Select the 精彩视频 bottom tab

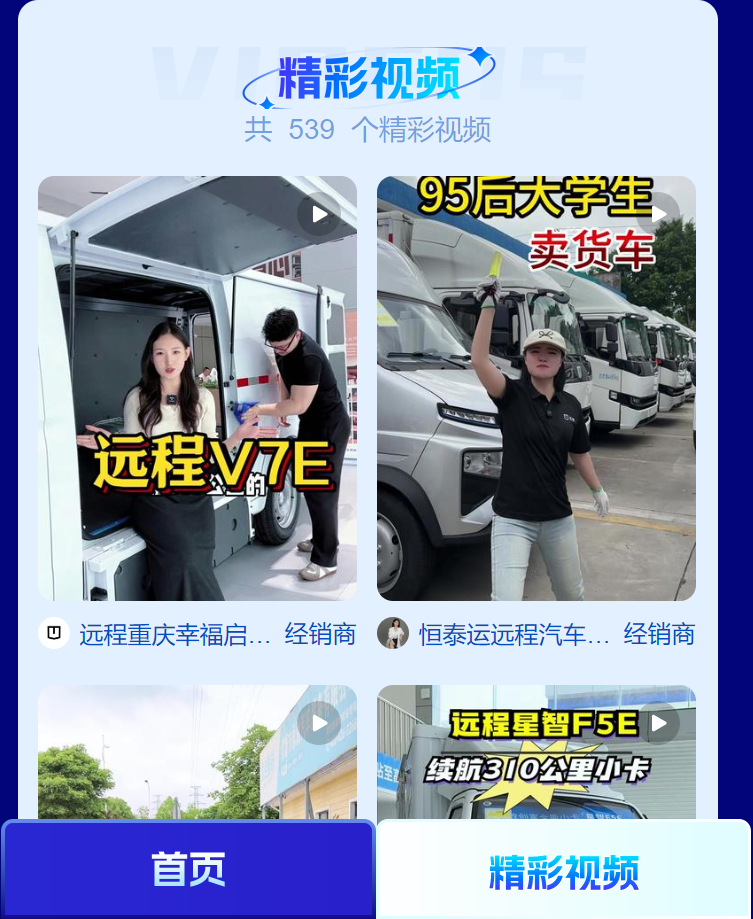pos(563,871)
